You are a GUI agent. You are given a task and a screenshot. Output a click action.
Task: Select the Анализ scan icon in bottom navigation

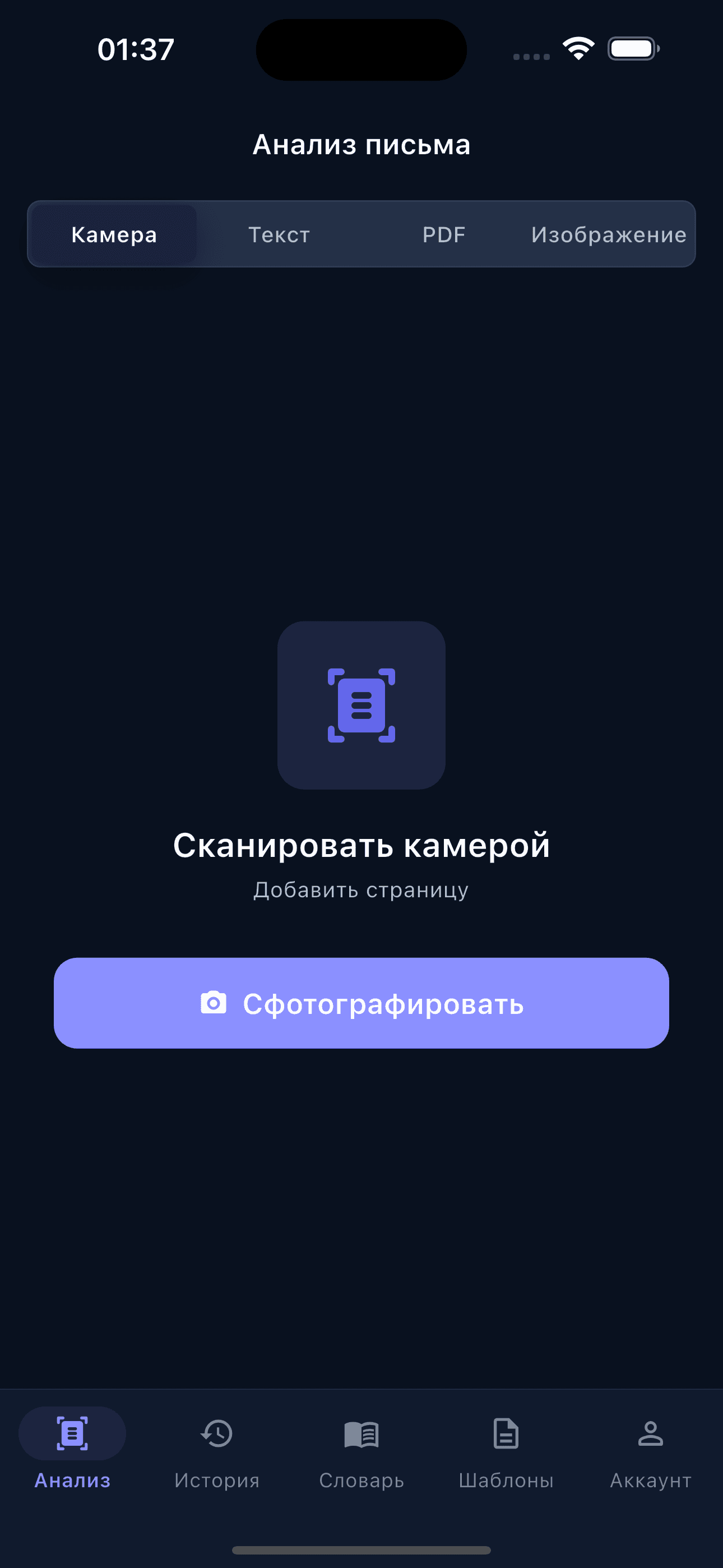tap(71, 1433)
